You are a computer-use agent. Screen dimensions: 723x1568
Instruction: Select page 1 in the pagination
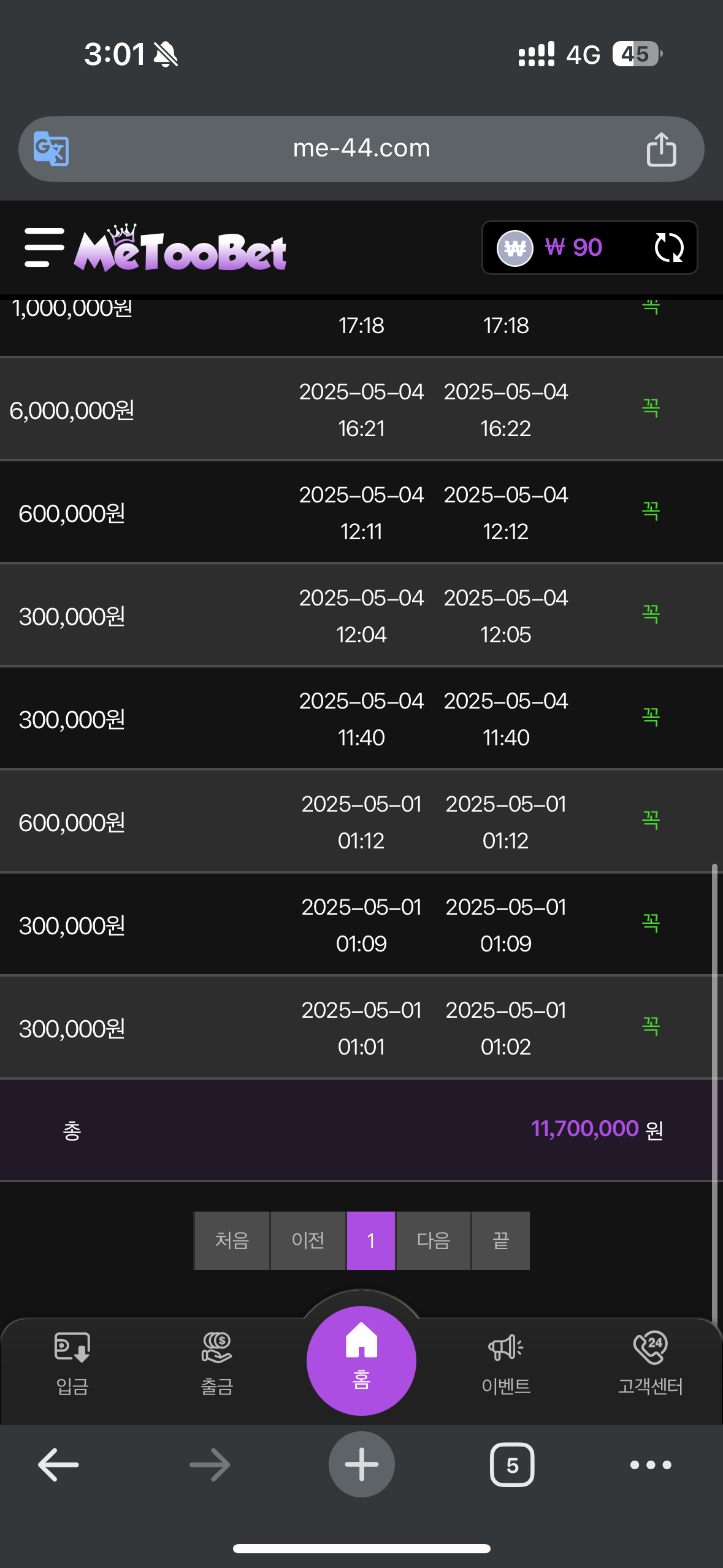(371, 1240)
